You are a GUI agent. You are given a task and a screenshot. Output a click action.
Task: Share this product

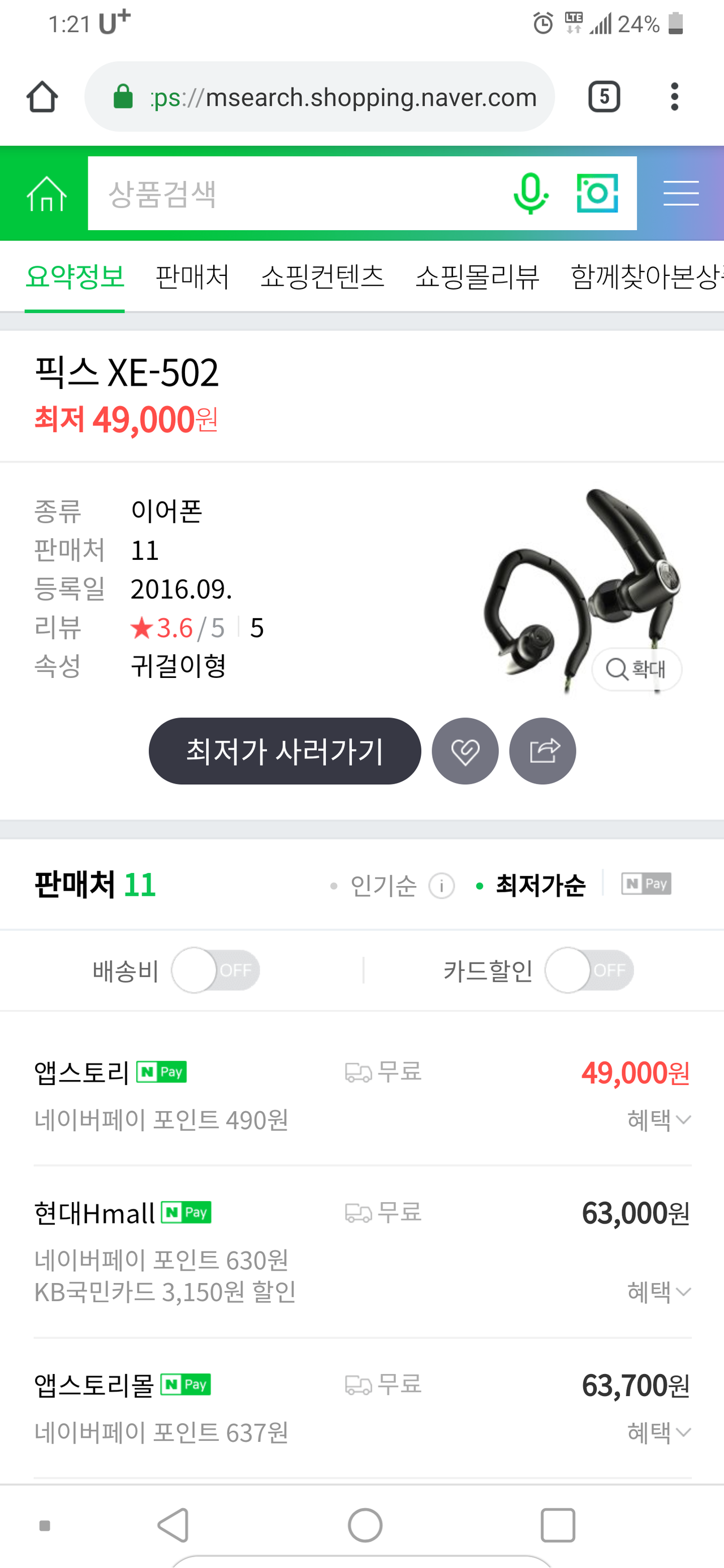542,751
